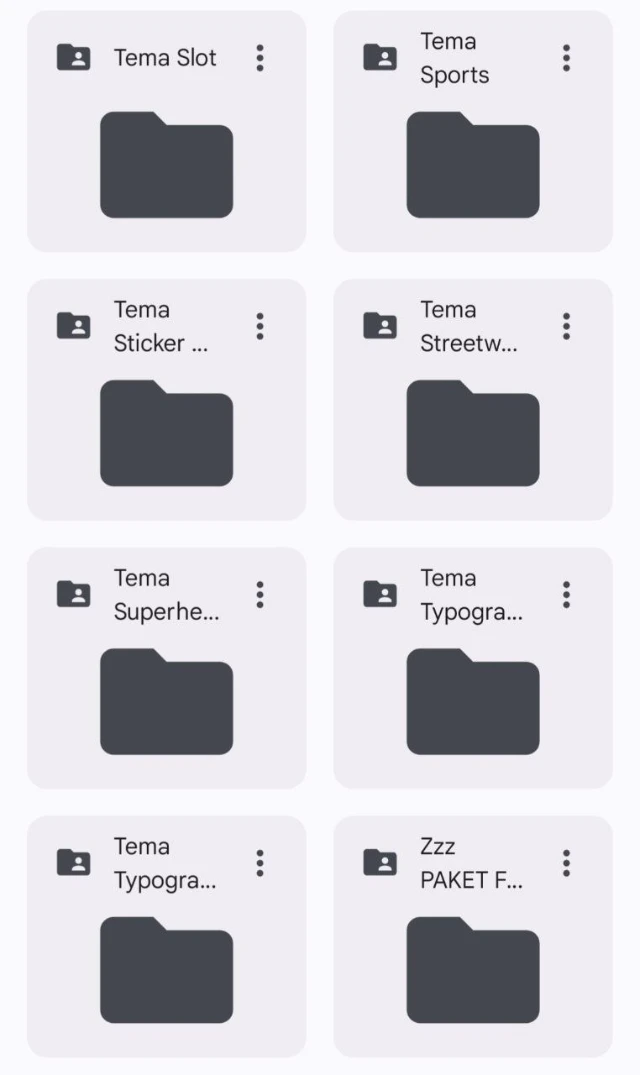Show the overflow menu for Tema Sports

click(566, 58)
